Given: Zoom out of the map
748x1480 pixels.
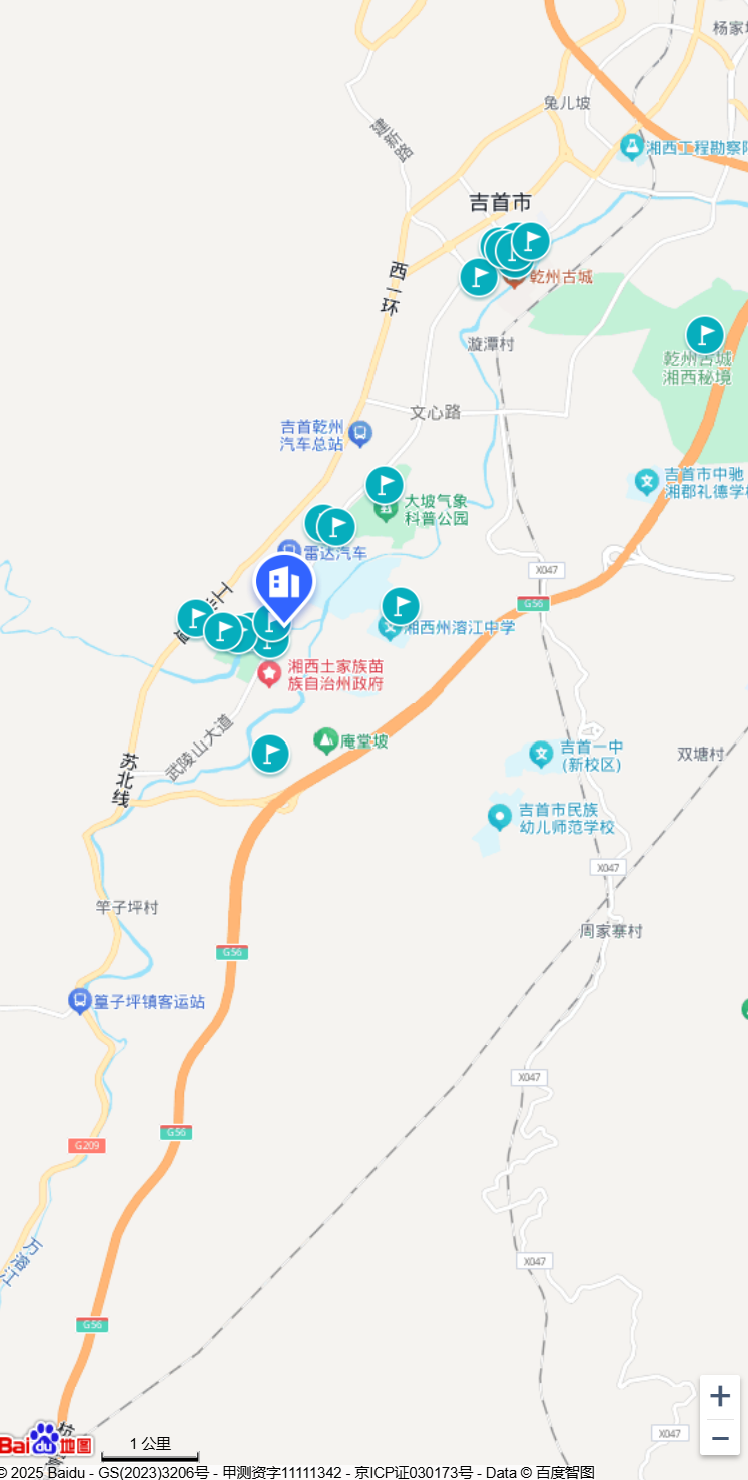Looking at the screenshot, I should tap(719, 1438).
